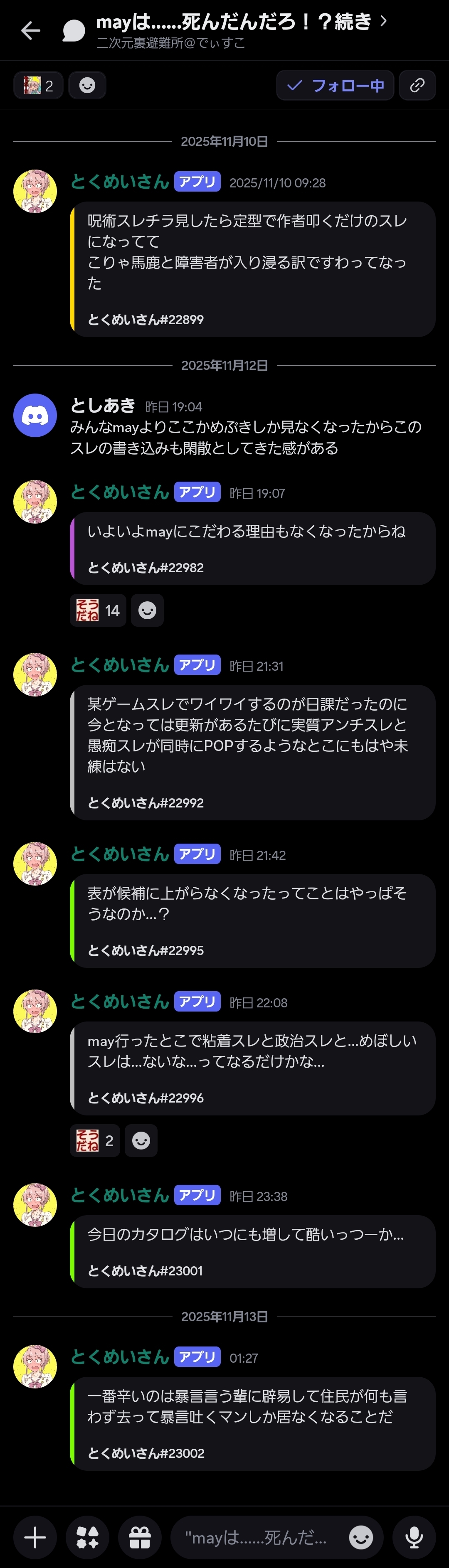449x1568 pixels.
Task: Go back using the arrow icon
Action: 30,30
